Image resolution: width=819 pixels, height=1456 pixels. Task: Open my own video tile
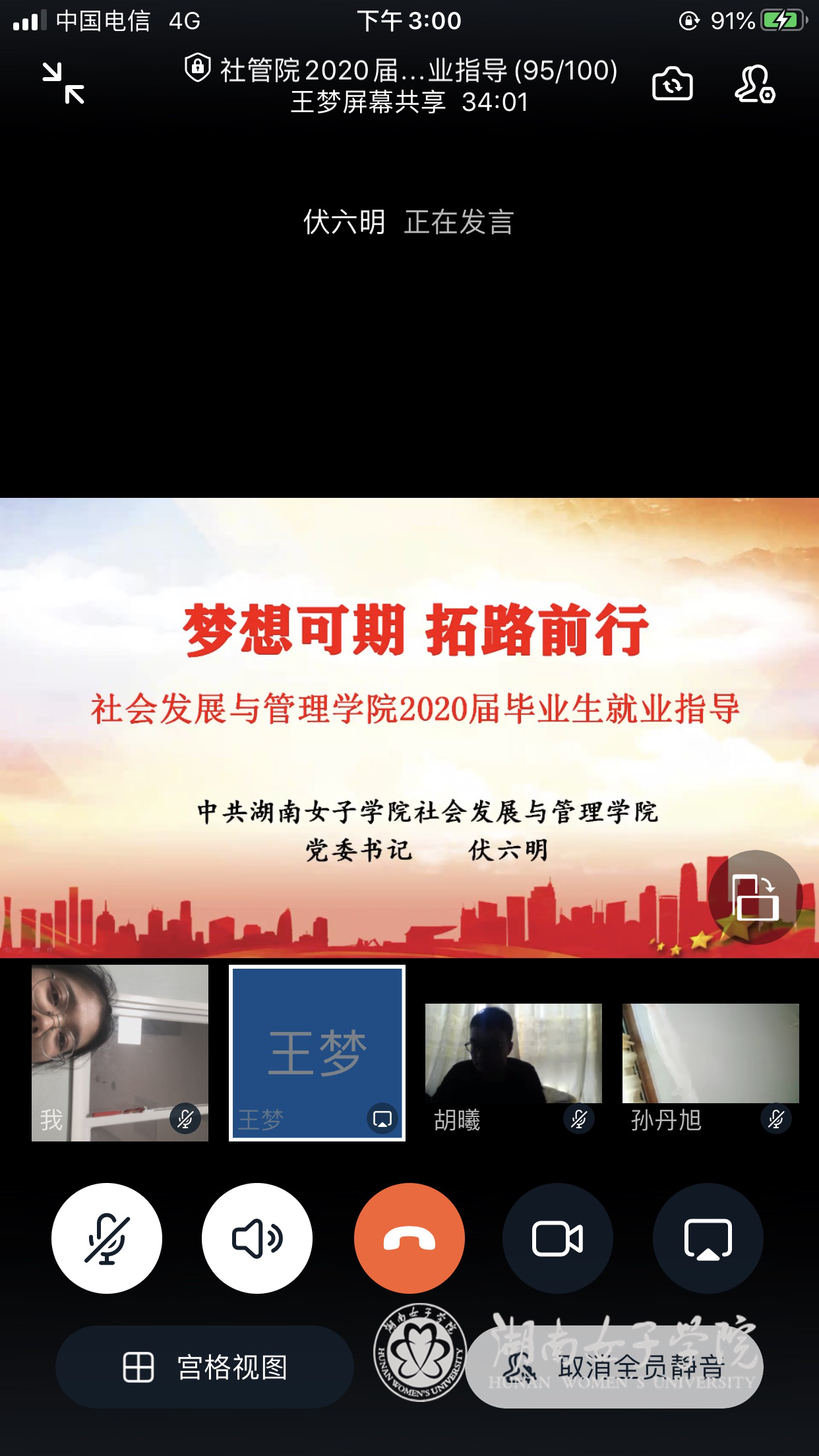click(x=120, y=1053)
